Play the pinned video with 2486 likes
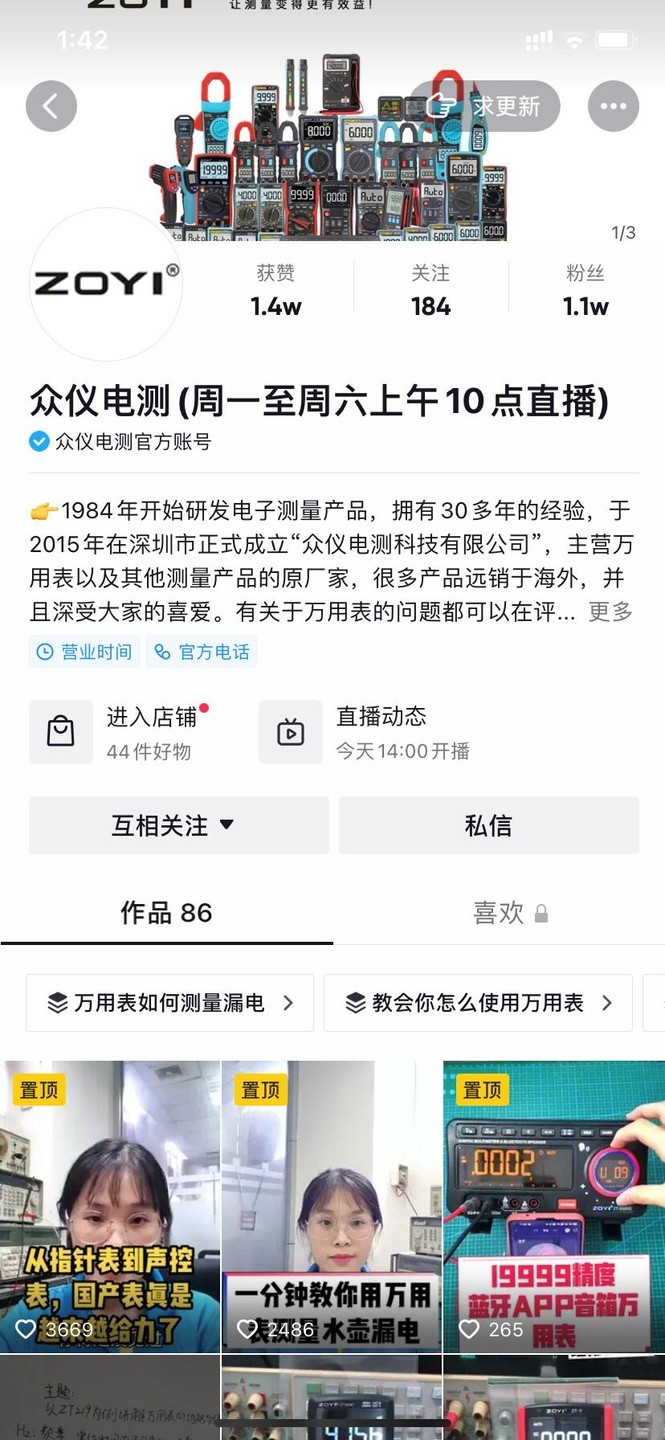 point(331,1205)
